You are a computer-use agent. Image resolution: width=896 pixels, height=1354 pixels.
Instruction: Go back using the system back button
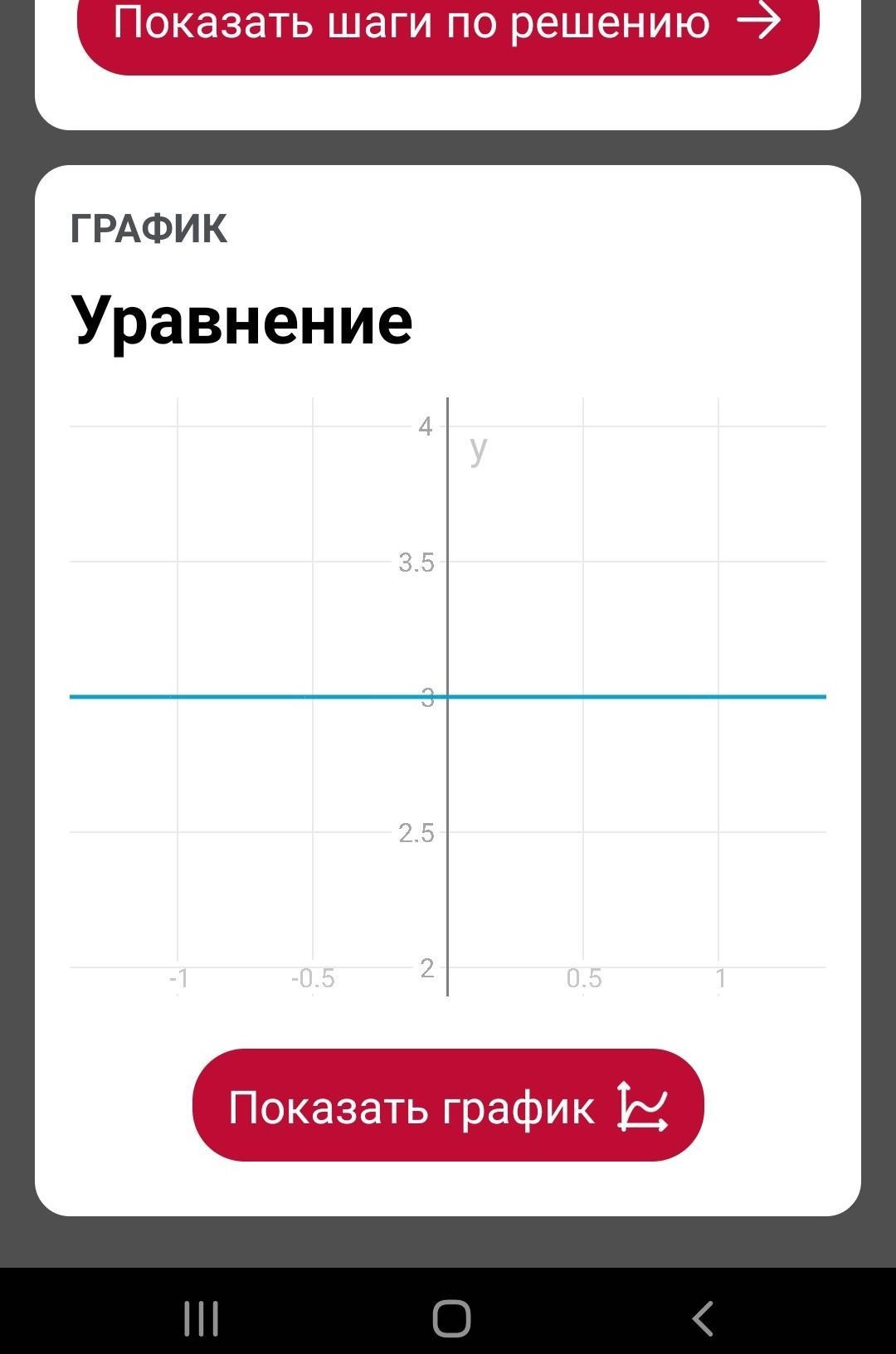pyautogui.click(x=703, y=1317)
